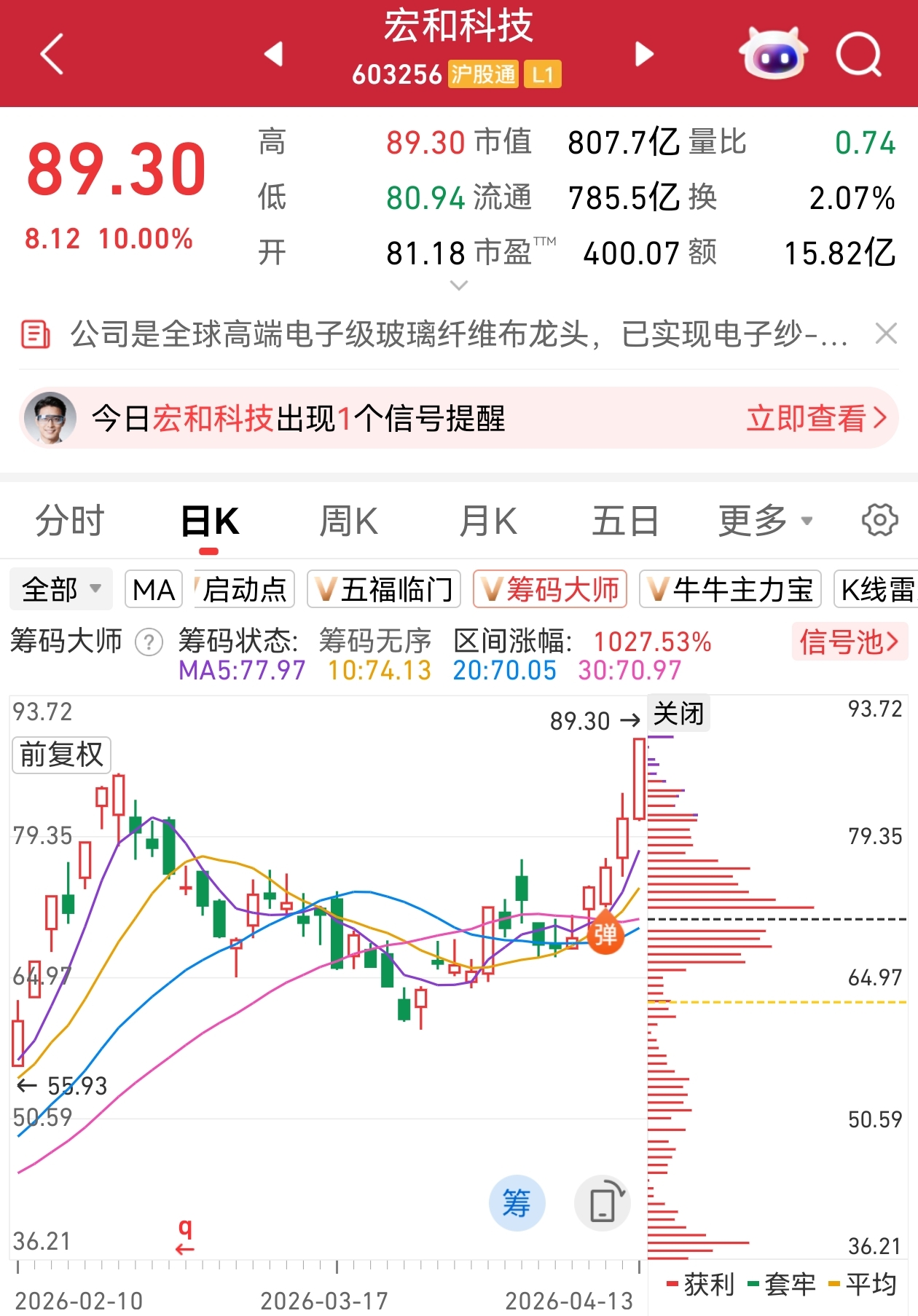
Task: Open the 全部 indicator filter dropdown
Action: coord(61,589)
